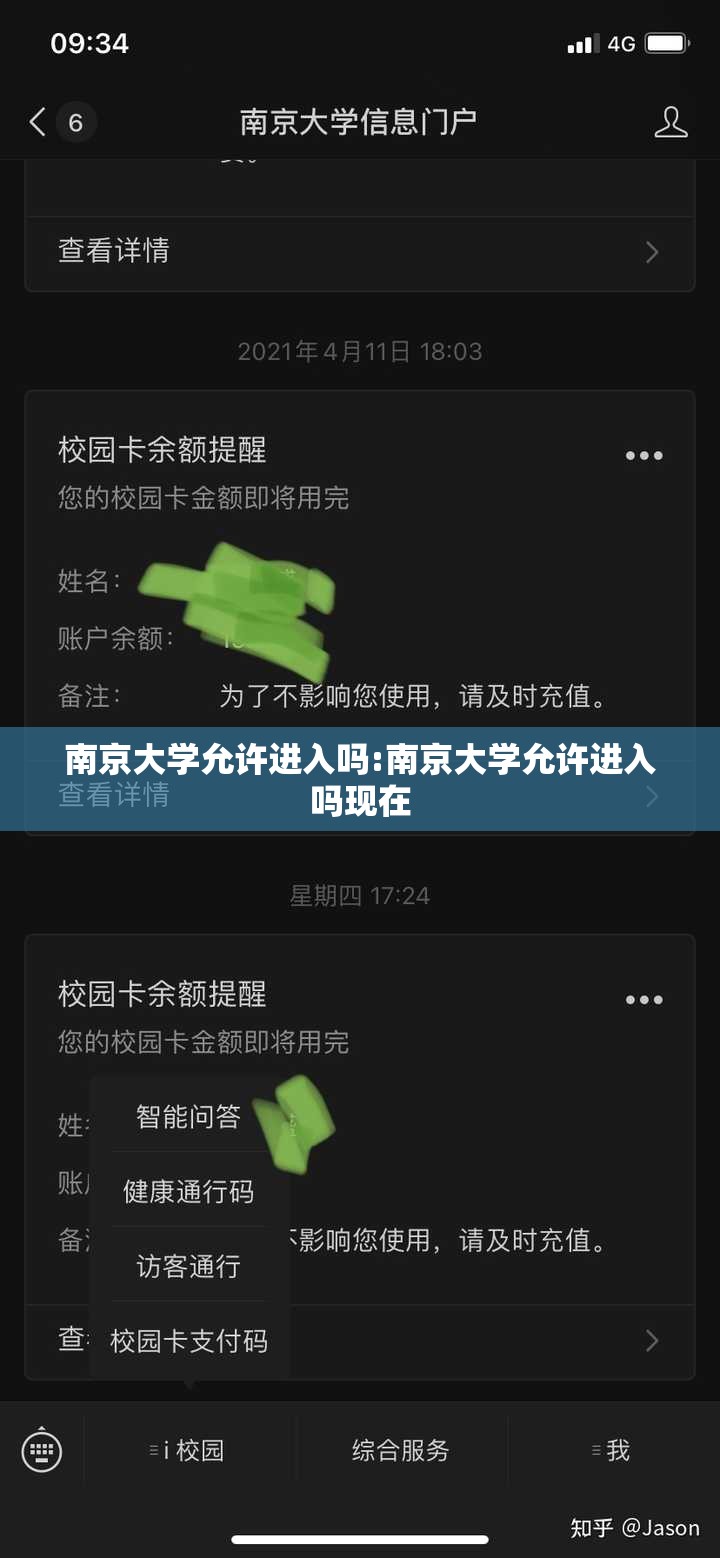The height and width of the screenshot is (1558, 720).
Task: Open the account profile icon
Action: [x=671, y=122]
